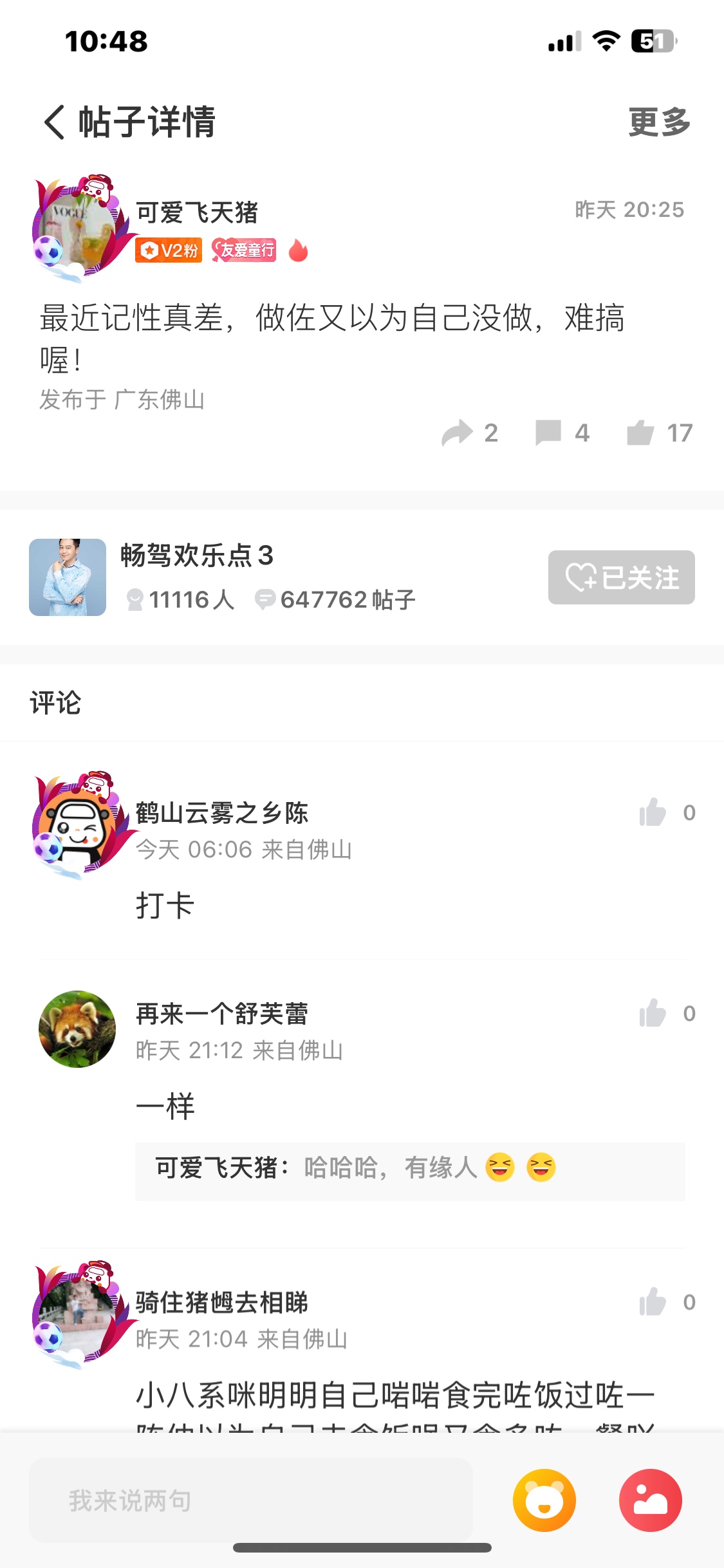Tap the comment icon on the post

tap(548, 433)
